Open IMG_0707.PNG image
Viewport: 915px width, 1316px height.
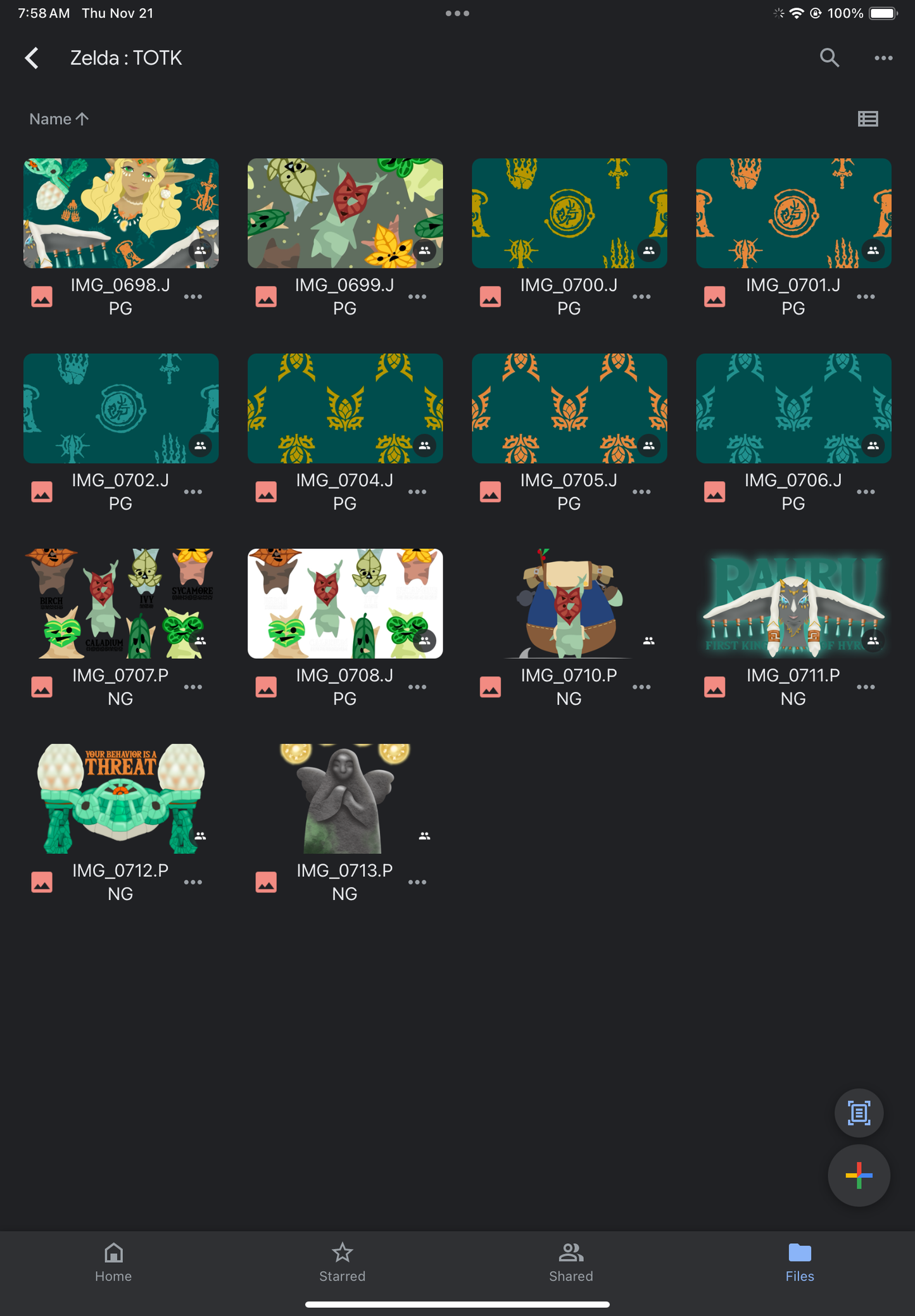click(121, 603)
